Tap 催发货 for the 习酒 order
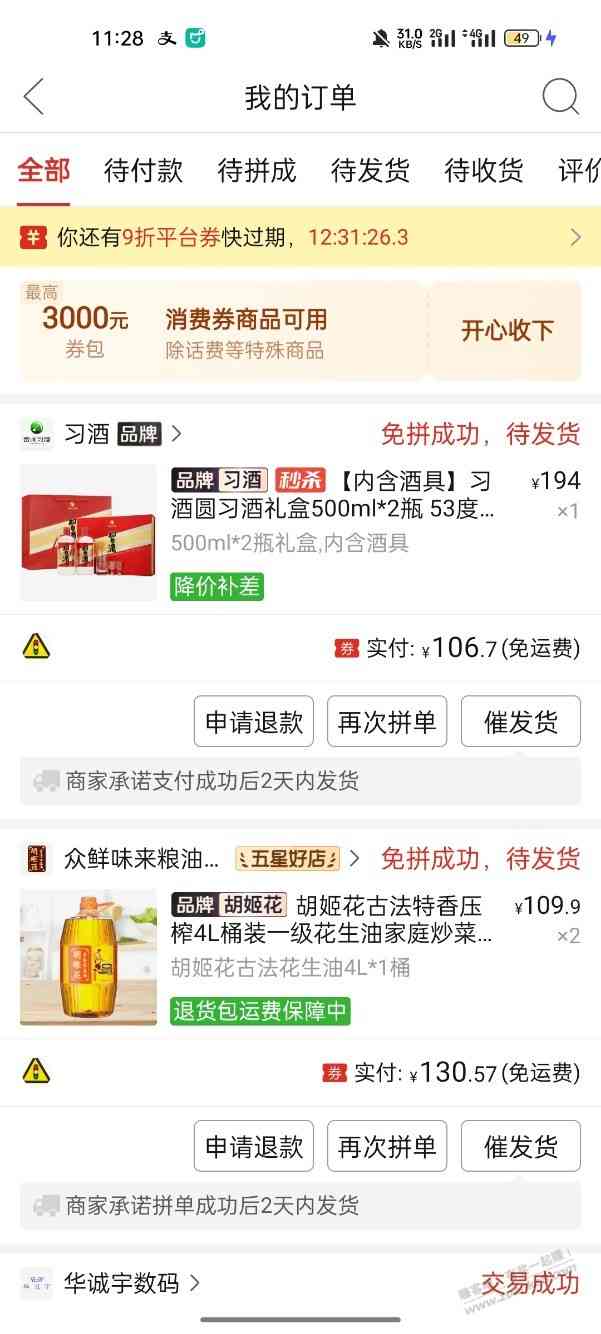This screenshot has width=601, height=1334. 520,722
